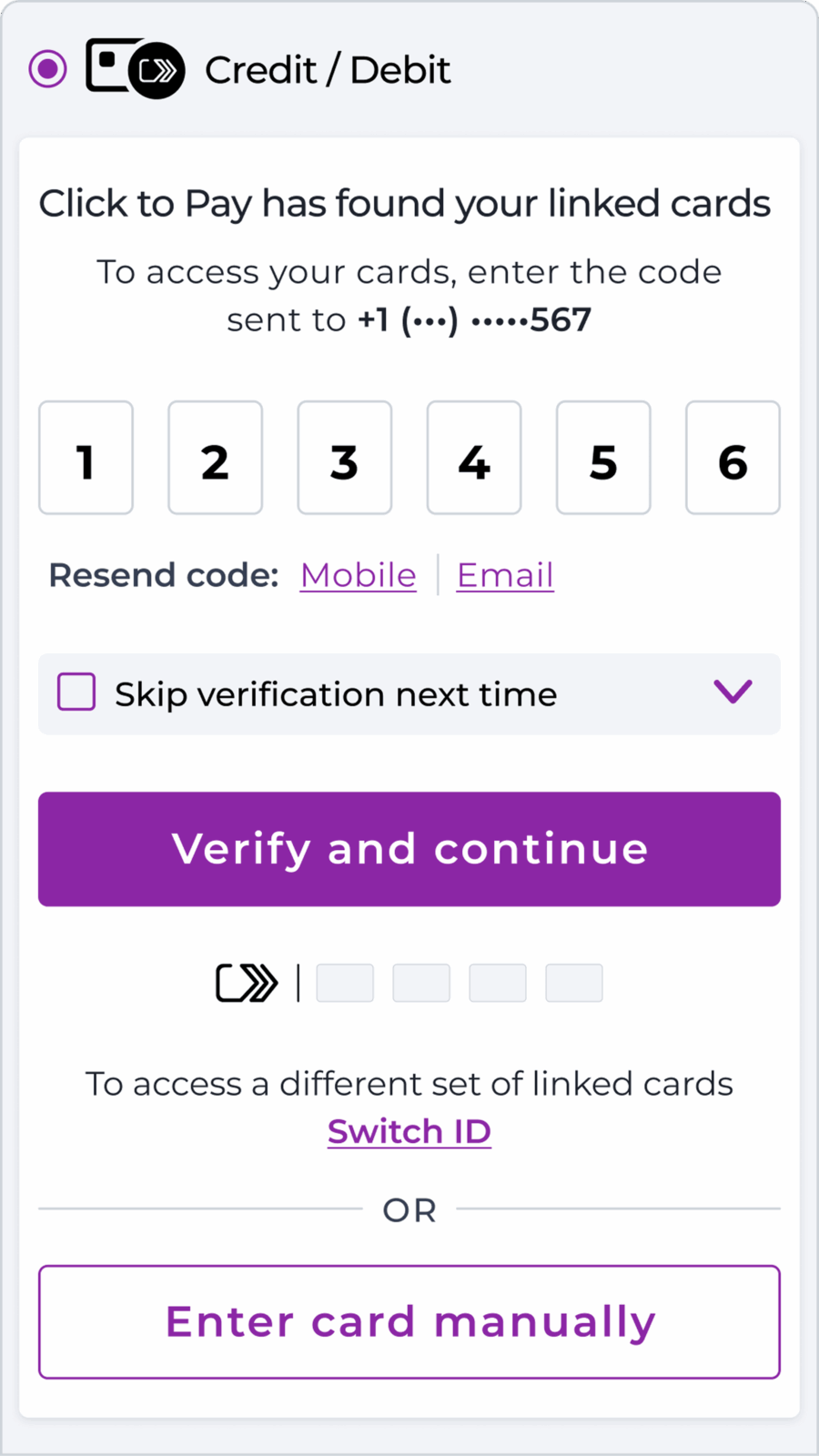The width and height of the screenshot is (819, 1456).
Task: Open the Switch ID link
Action: (409, 1132)
